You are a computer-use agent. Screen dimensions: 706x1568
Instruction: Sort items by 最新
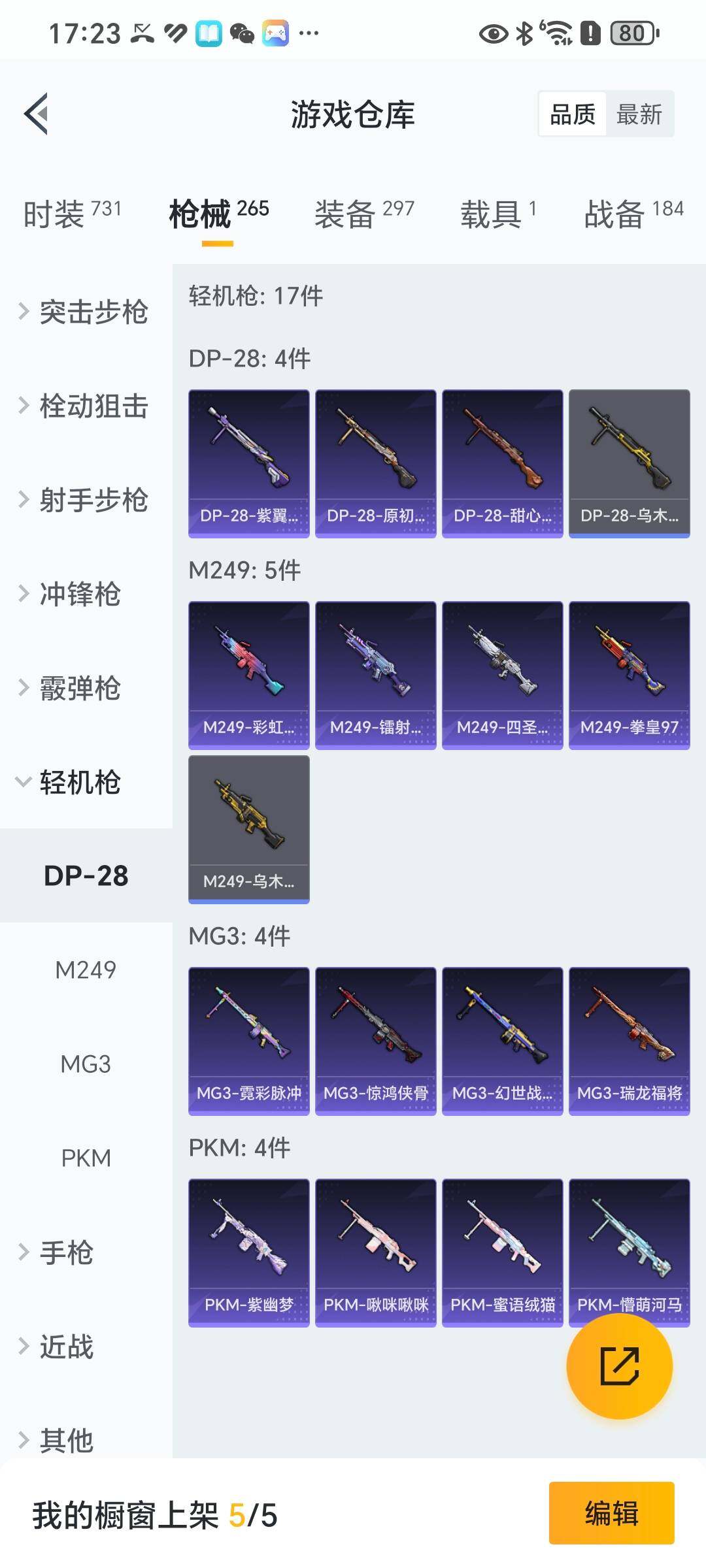(639, 114)
